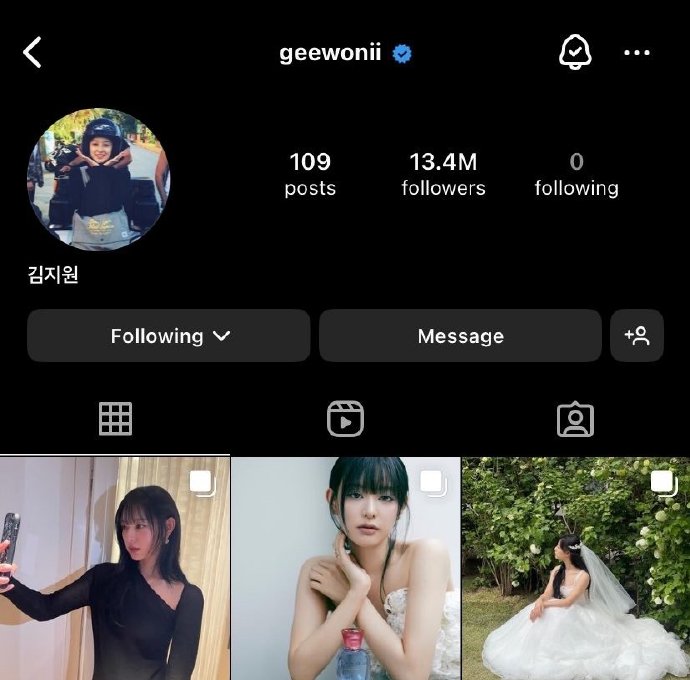Viewport: 690px width, 680px height.
Task: Send a message via the Message button
Action: pos(460,336)
